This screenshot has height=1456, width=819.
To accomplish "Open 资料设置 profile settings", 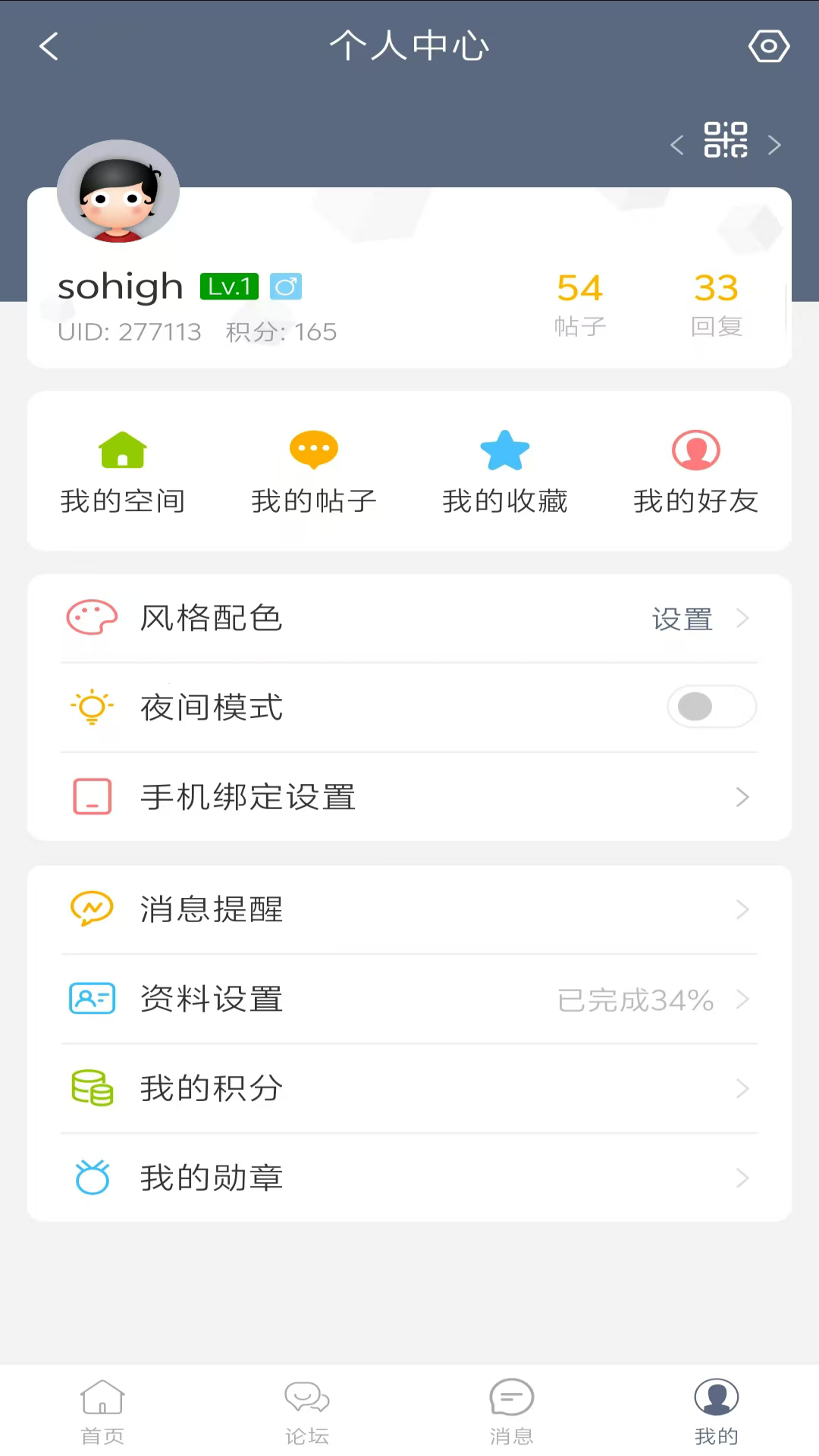I will pyautogui.click(x=409, y=999).
